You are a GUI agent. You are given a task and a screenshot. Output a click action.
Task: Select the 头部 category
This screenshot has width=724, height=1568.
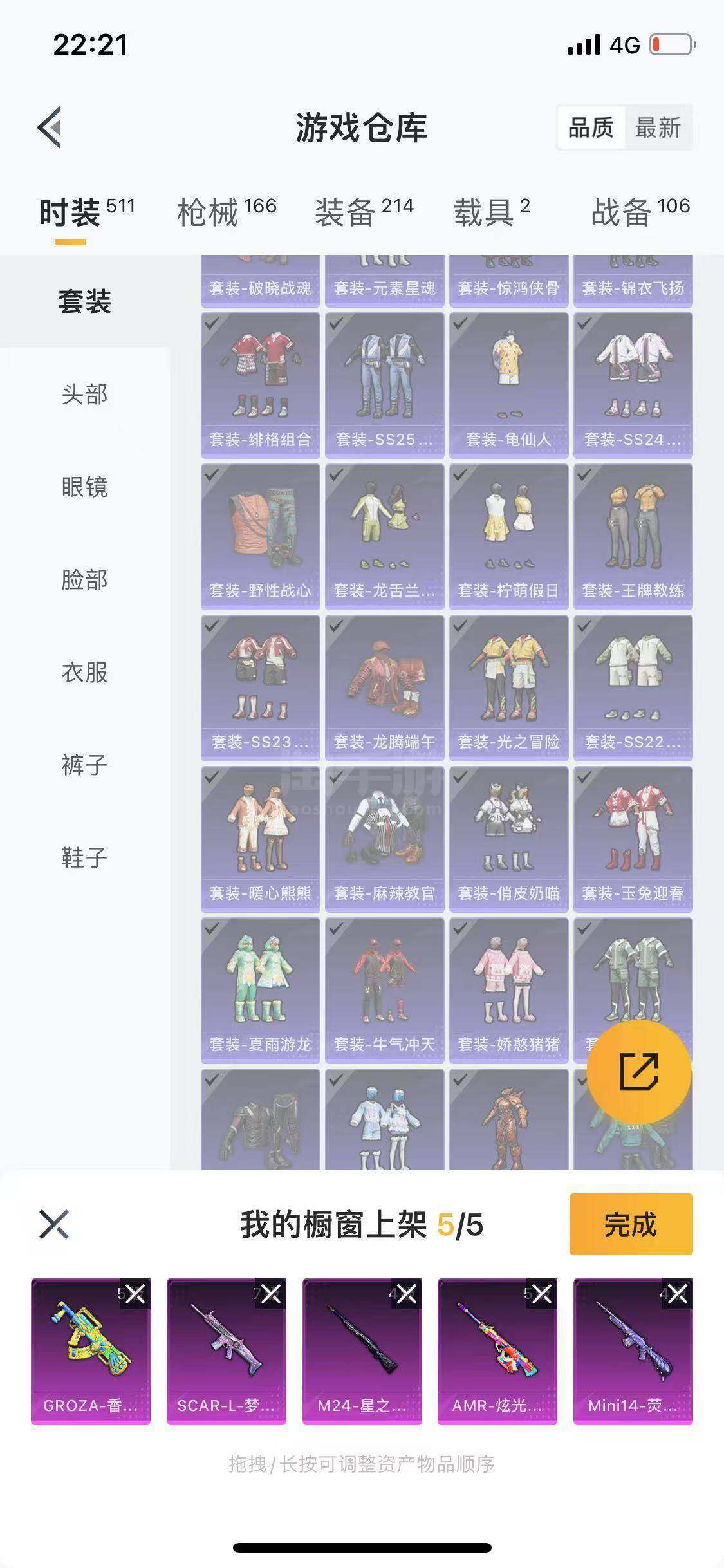85,394
